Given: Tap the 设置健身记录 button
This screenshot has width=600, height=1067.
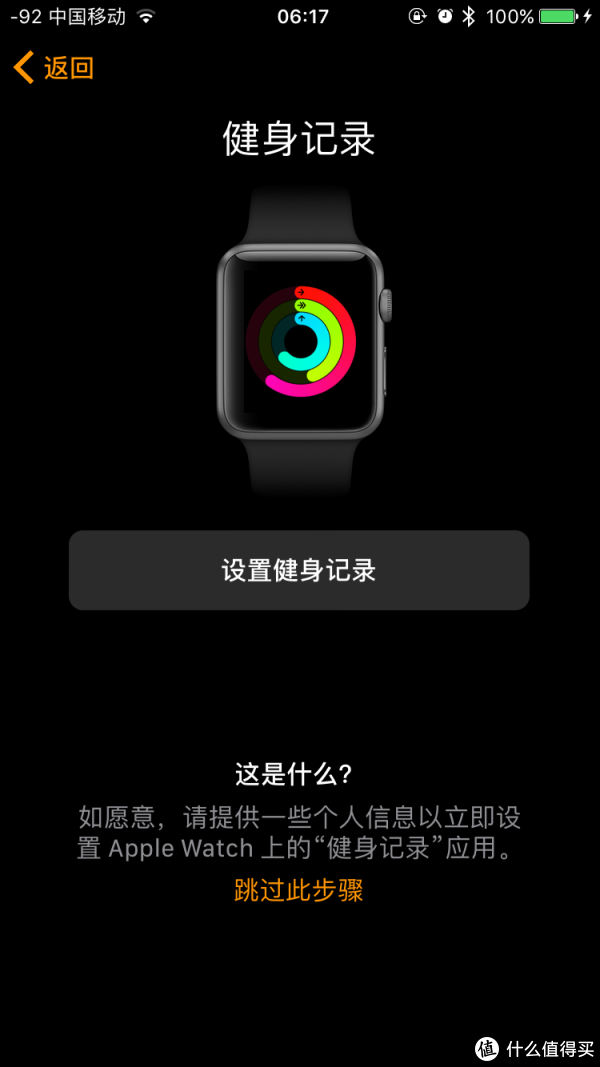Looking at the screenshot, I should pos(299,570).
